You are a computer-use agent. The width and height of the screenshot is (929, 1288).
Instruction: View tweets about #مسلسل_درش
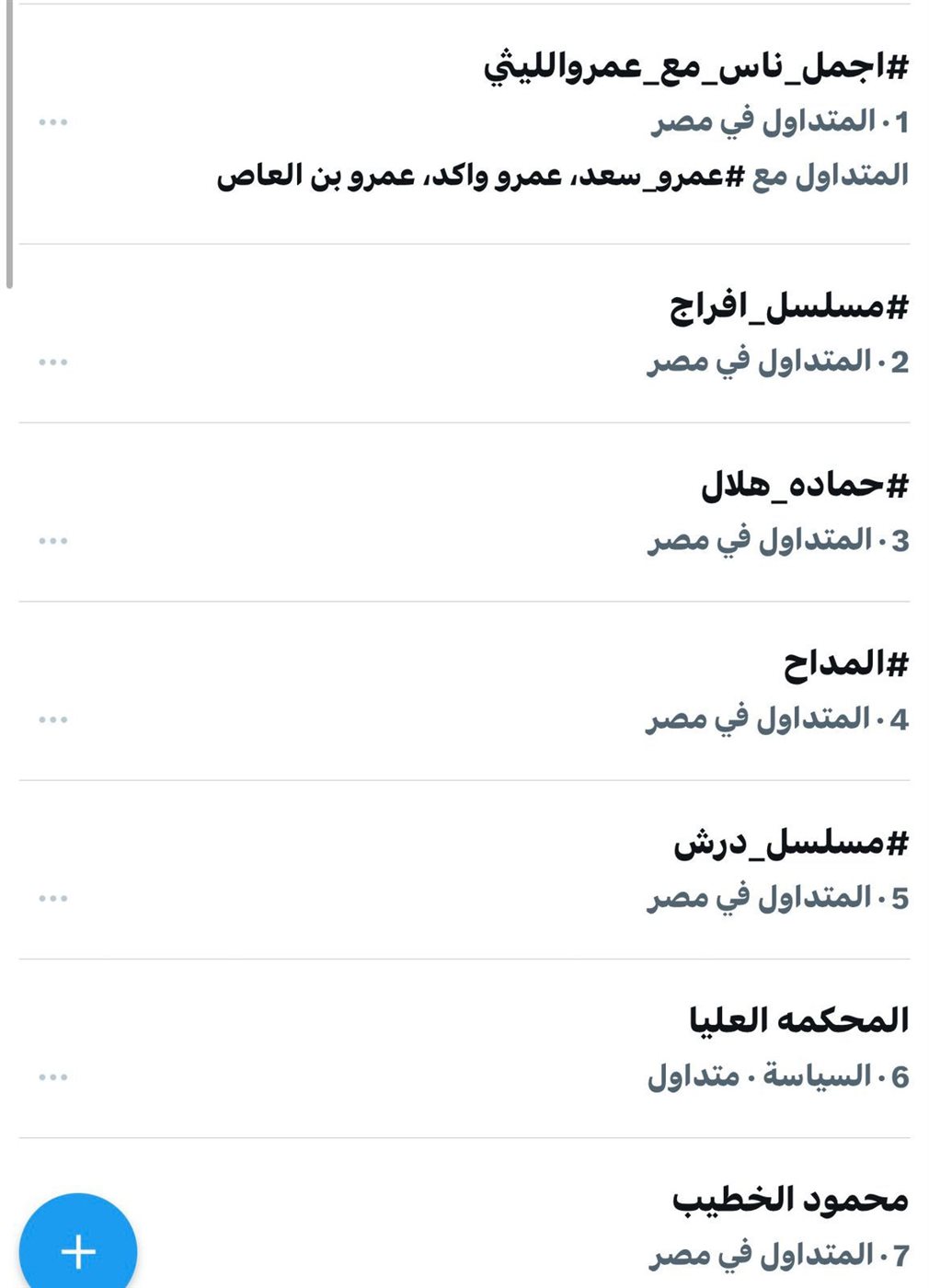(x=790, y=842)
